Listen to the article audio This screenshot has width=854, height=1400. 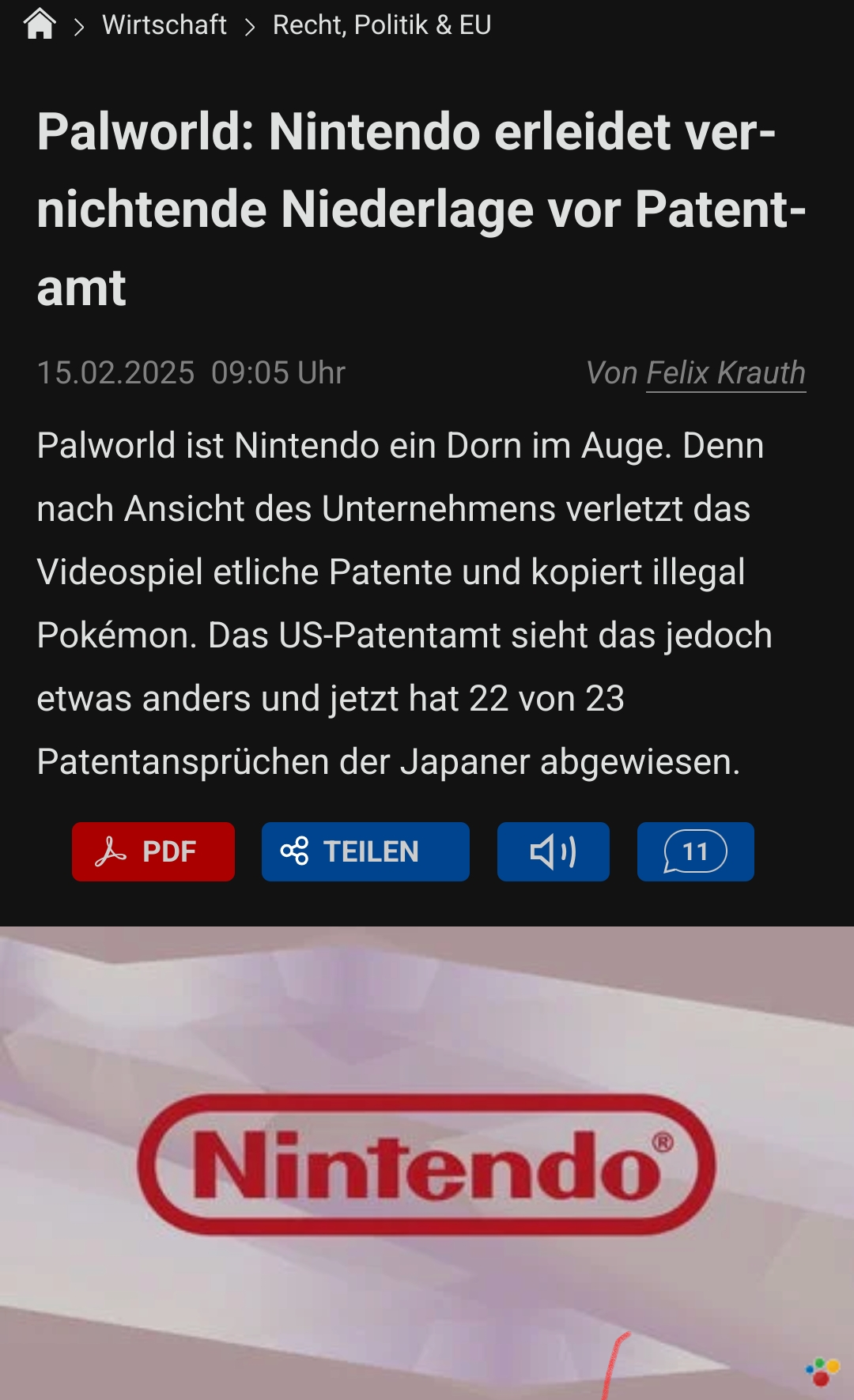tap(553, 851)
